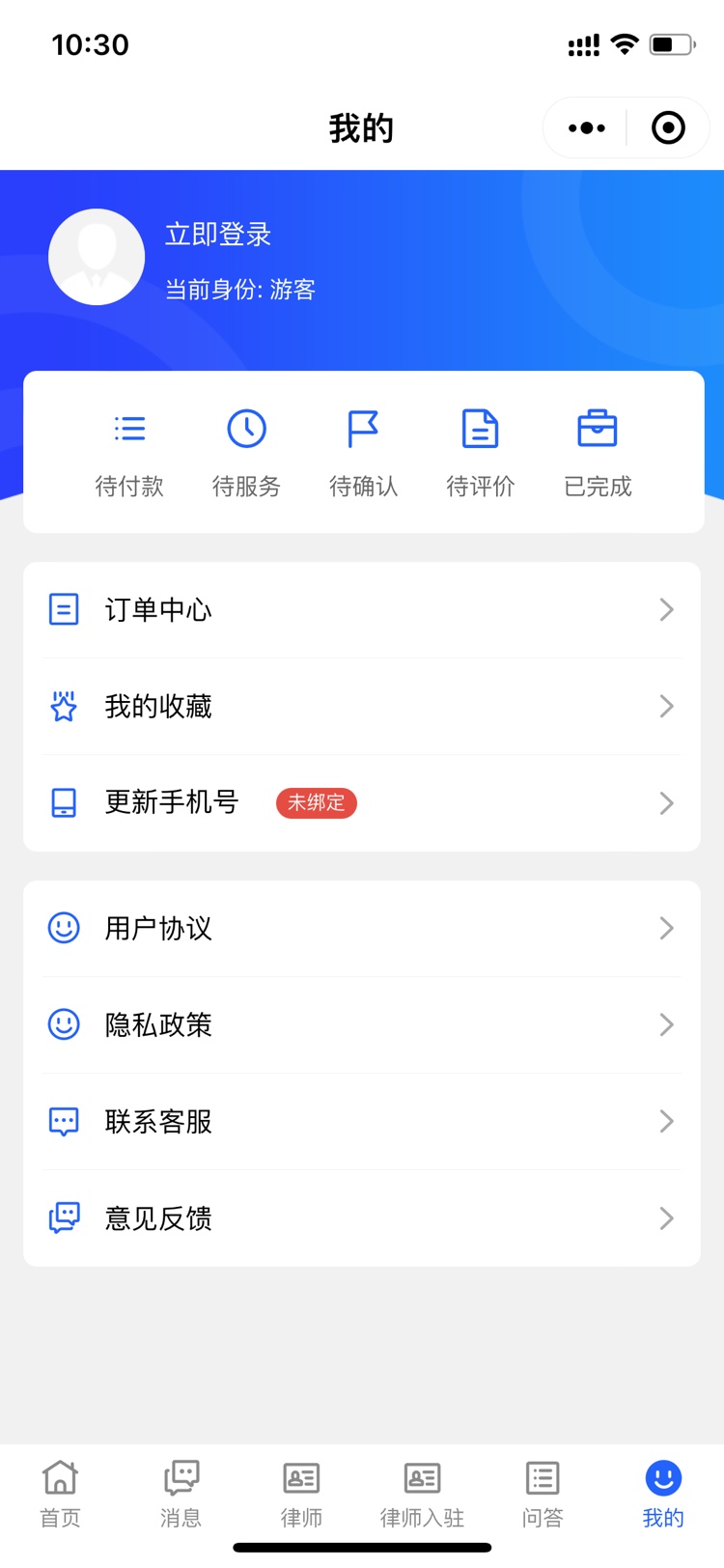Switch to the 消息 tab
The height and width of the screenshot is (1568, 724).
(181, 1494)
